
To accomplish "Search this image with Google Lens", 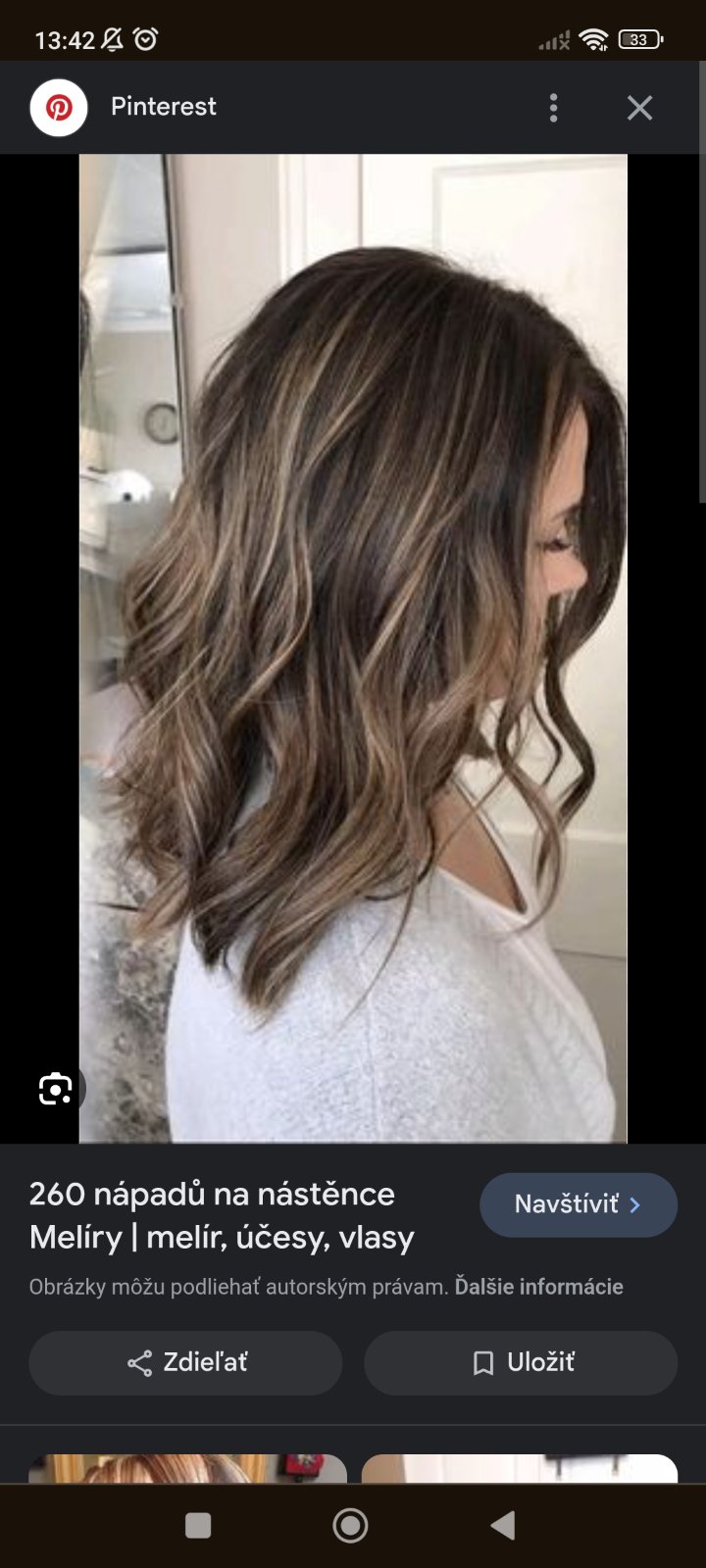I will click(56, 1089).
